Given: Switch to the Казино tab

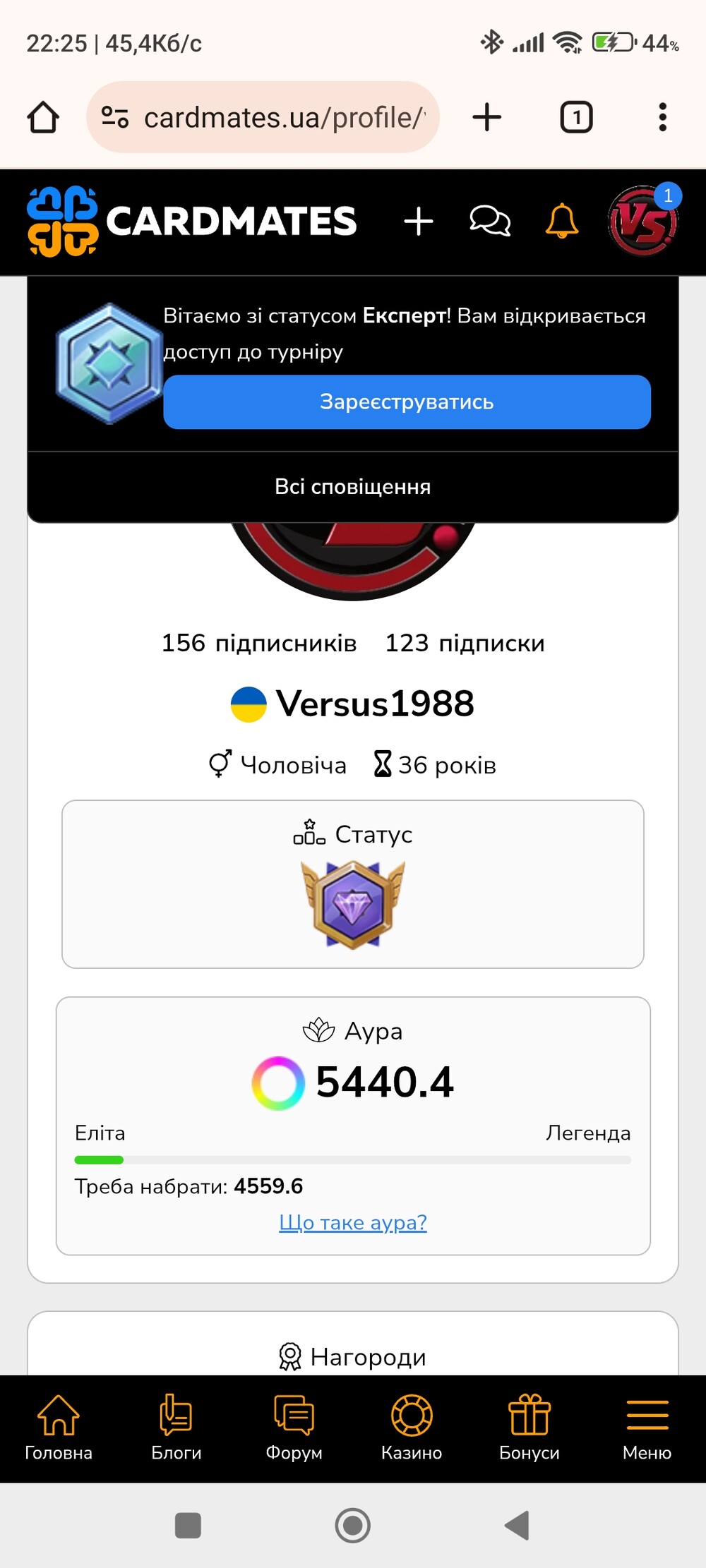Looking at the screenshot, I should pos(412,1428).
